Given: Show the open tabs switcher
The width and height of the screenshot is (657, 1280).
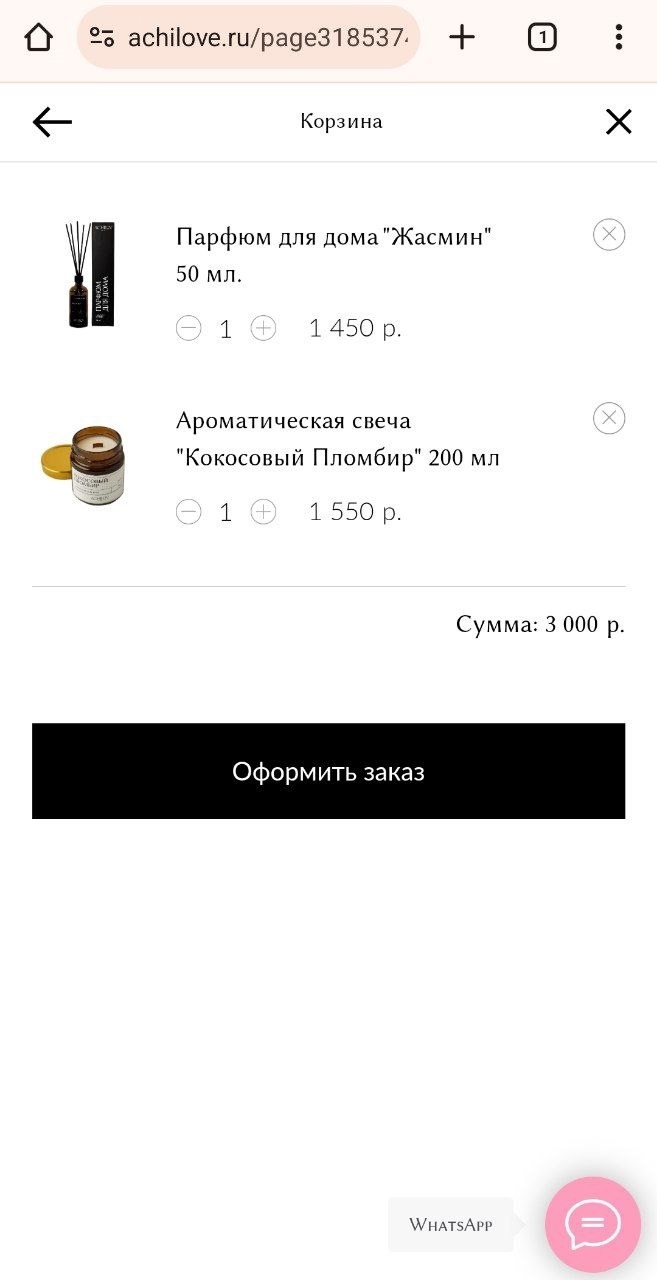Looking at the screenshot, I should (541, 38).
